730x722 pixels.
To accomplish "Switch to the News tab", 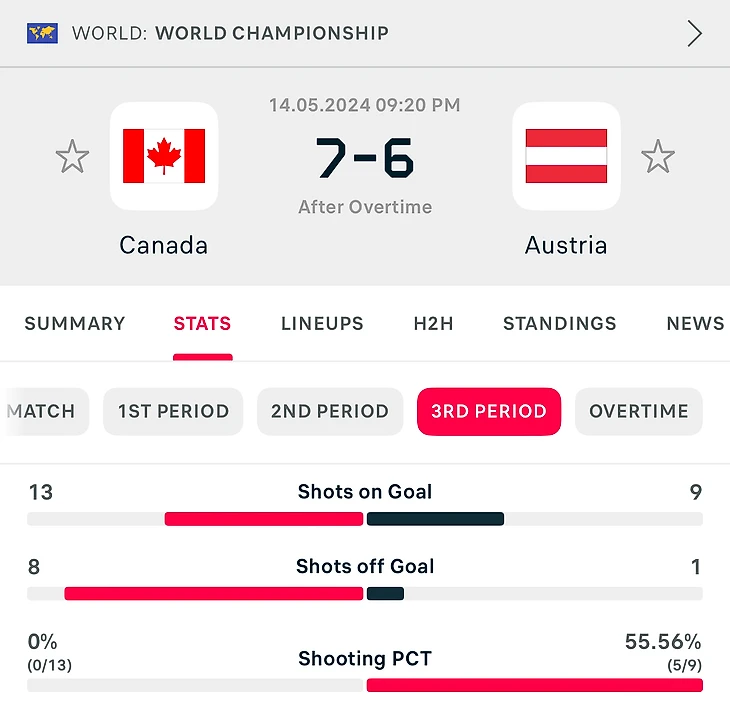I will tap(695, 324).
